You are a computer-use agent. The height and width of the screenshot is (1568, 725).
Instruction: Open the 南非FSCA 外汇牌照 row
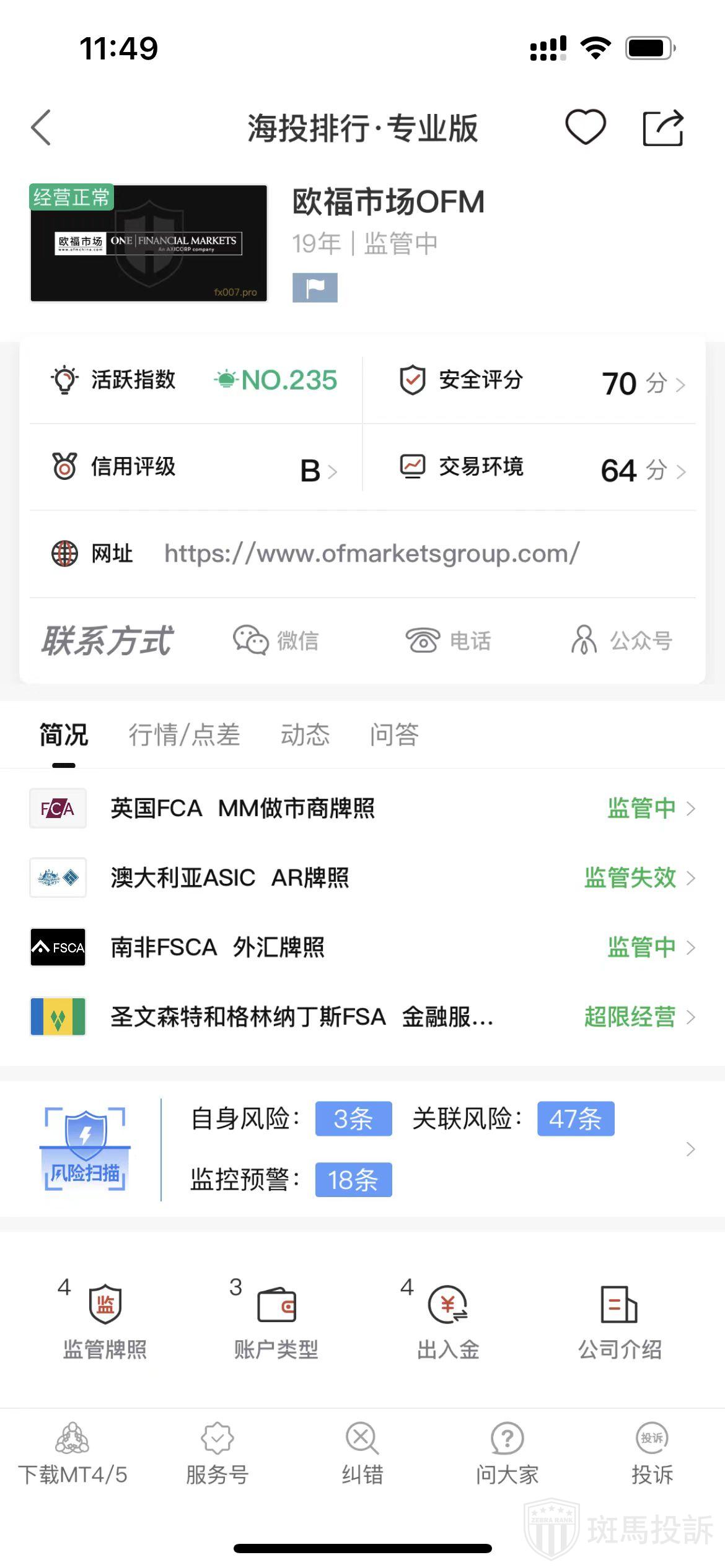tap(362, 947)
